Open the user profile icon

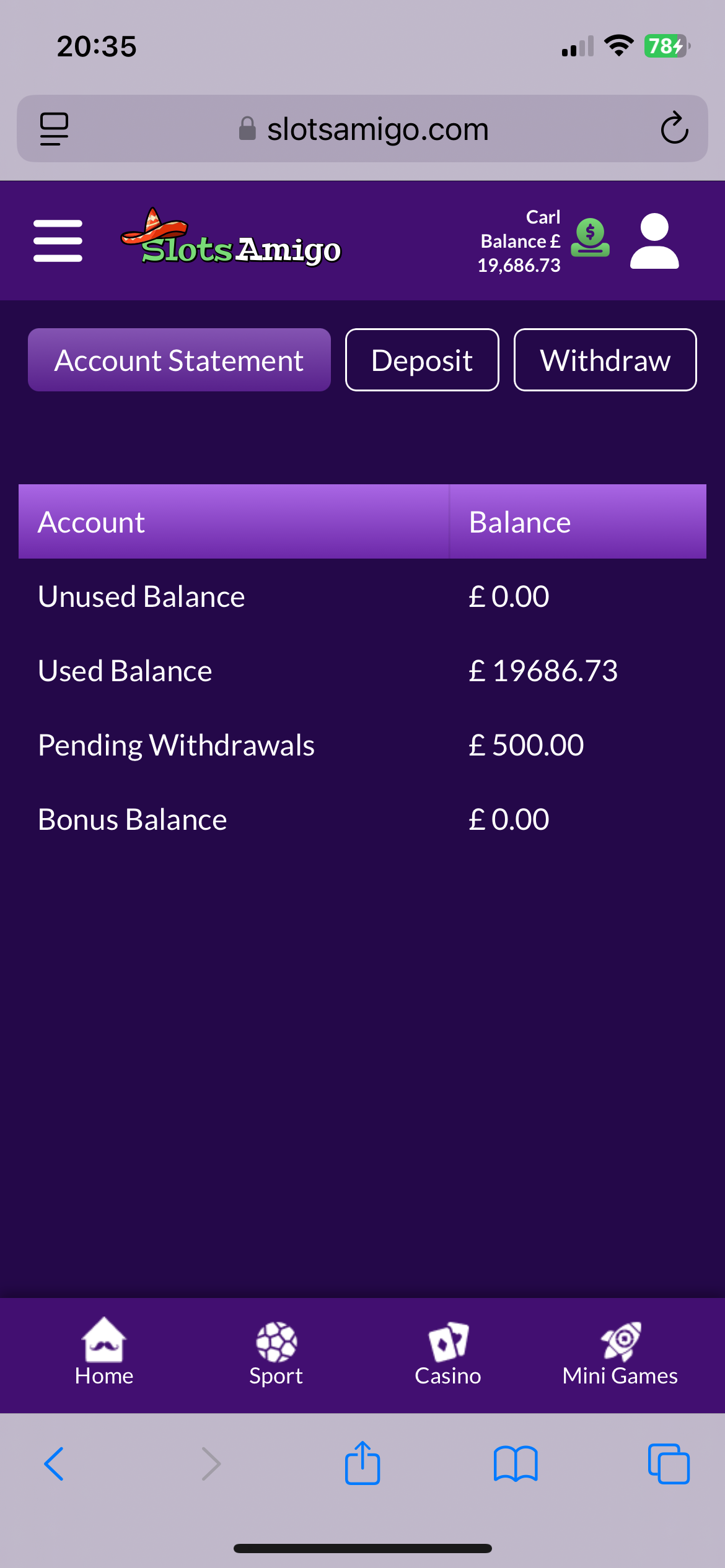(x=654, y=241)
